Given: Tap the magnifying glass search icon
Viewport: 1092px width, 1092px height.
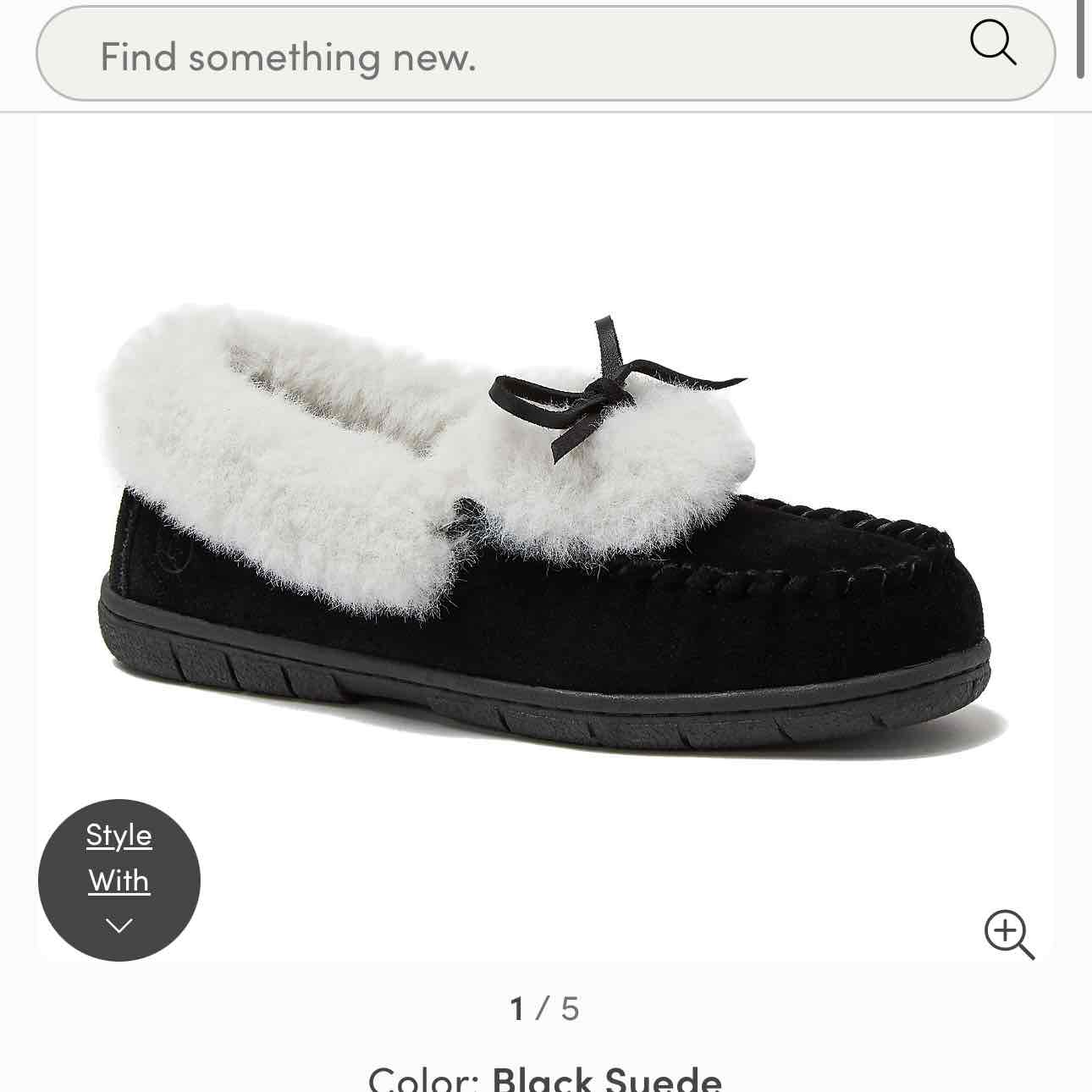Looking at the screenshot, I should pos(992,42).
